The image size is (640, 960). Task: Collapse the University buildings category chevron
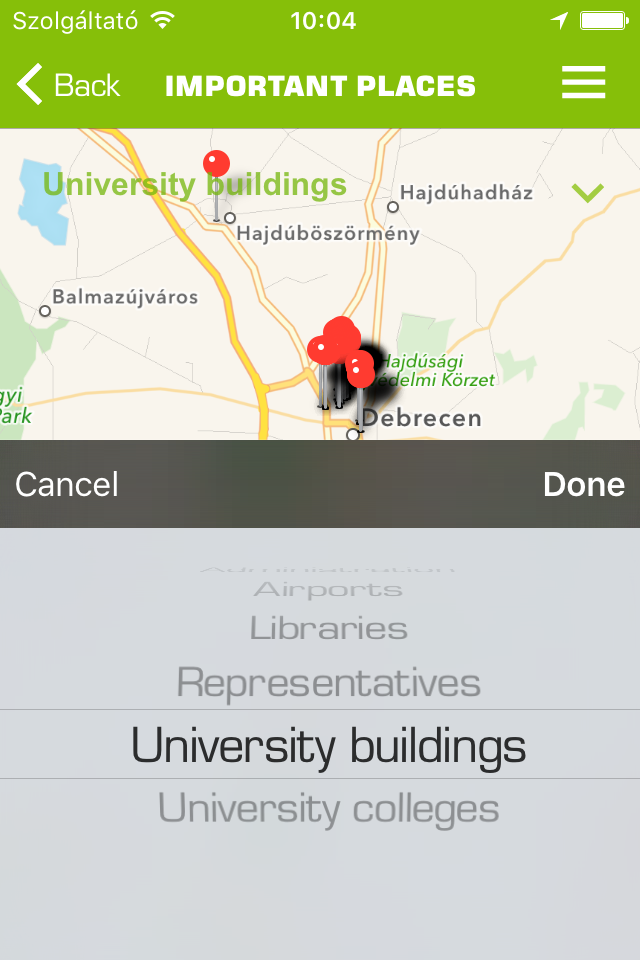click(588, 192)
